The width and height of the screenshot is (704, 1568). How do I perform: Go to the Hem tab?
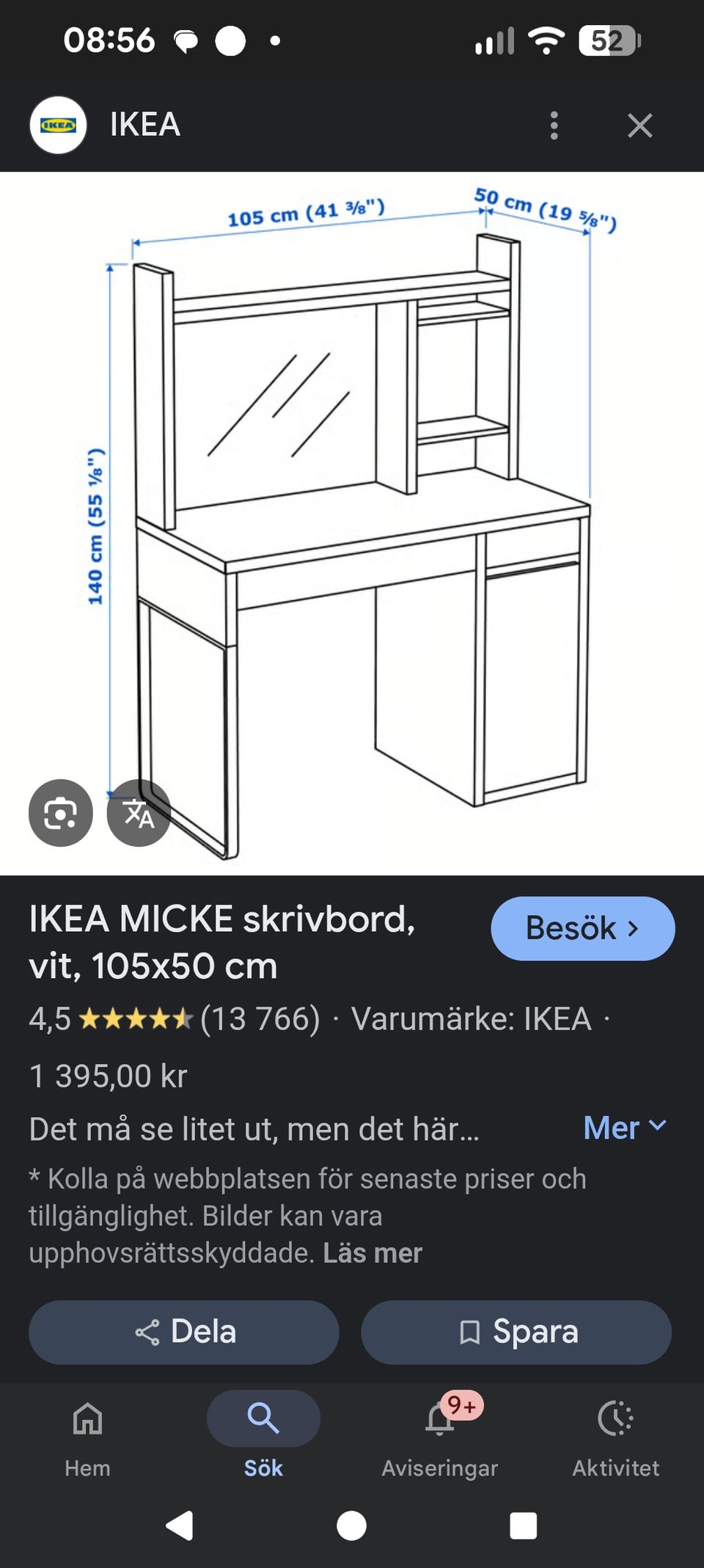(x=87, y=1436)
